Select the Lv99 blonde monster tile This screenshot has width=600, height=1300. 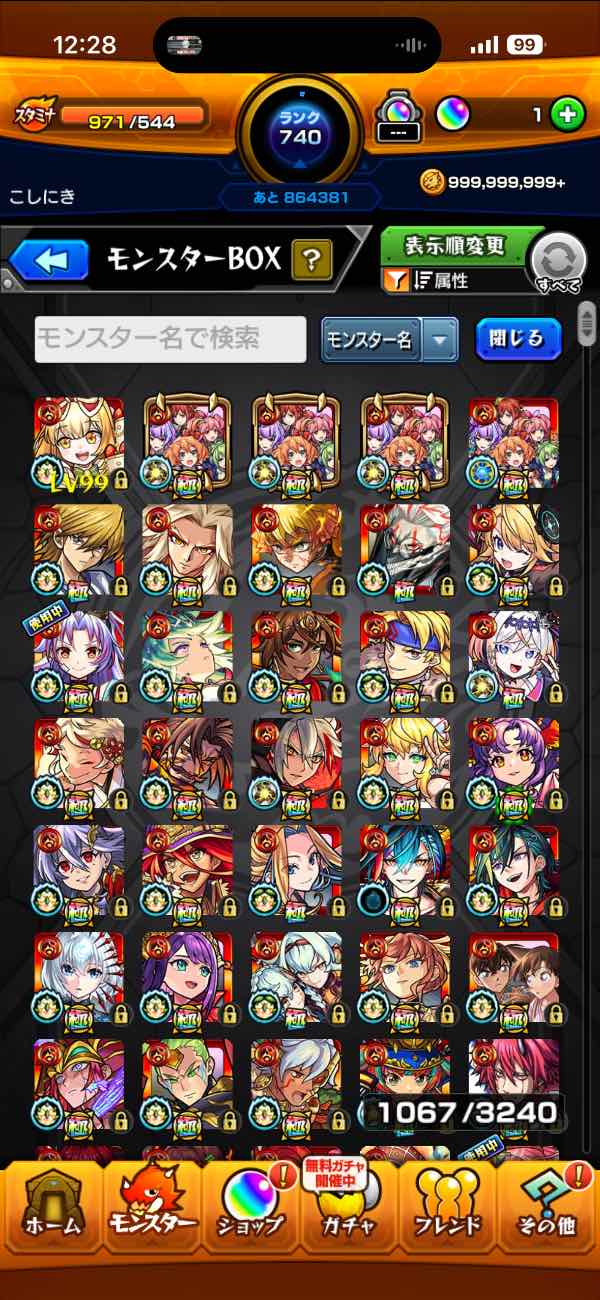click(x=79, y=443)
